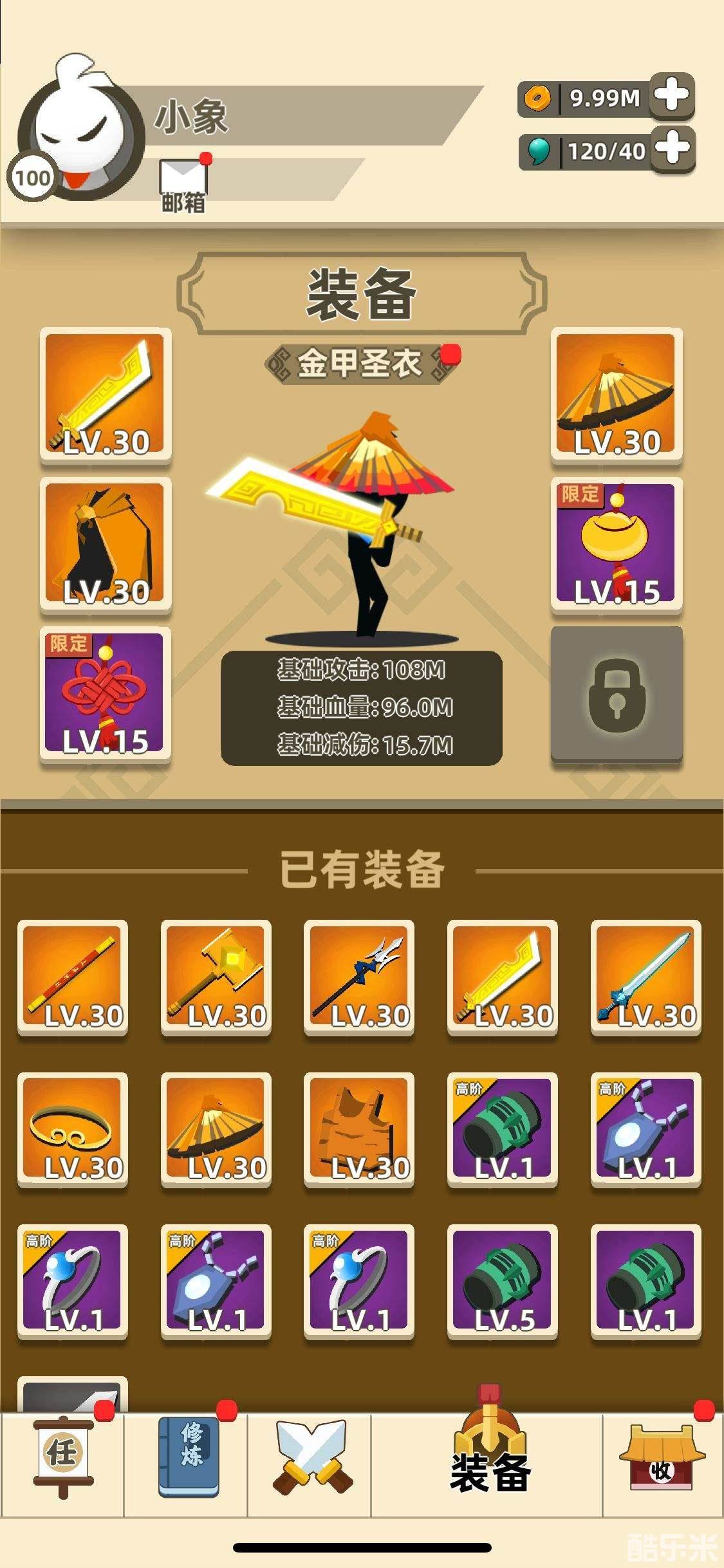Image resolution: width=724 pixels, height=1568 pixels.
Task: Open the 邮箱 mailbox
Action: click(x=183, y=185)
